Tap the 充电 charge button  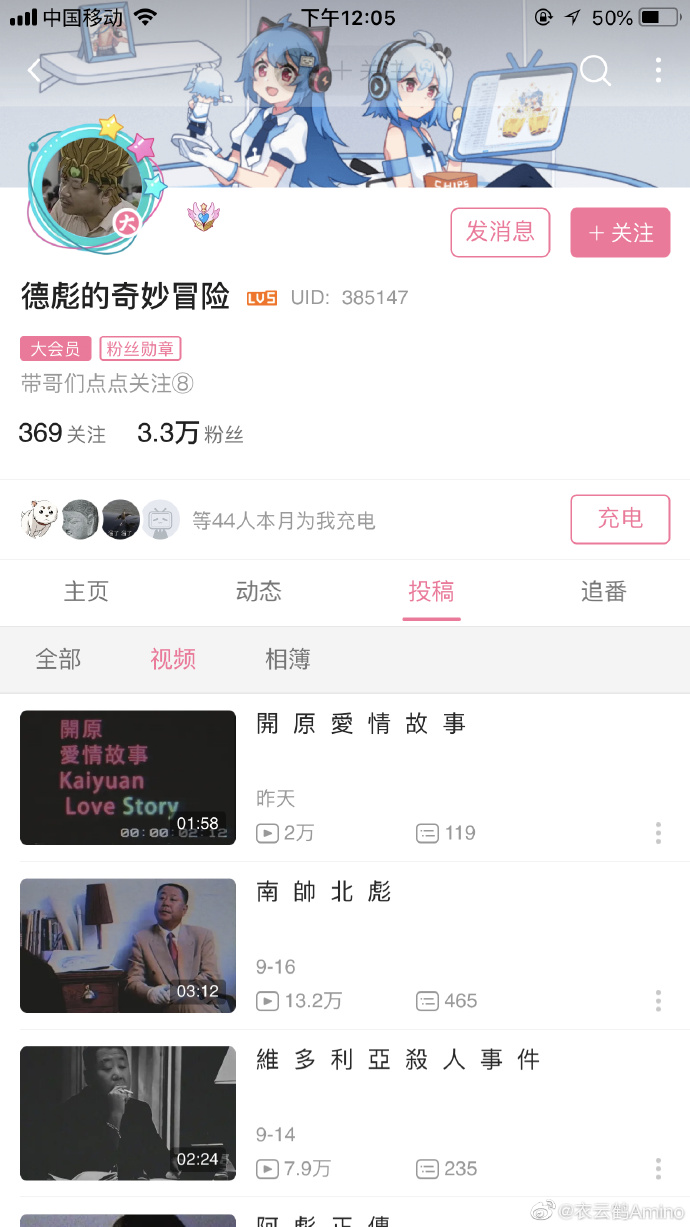tap(620, 518)
